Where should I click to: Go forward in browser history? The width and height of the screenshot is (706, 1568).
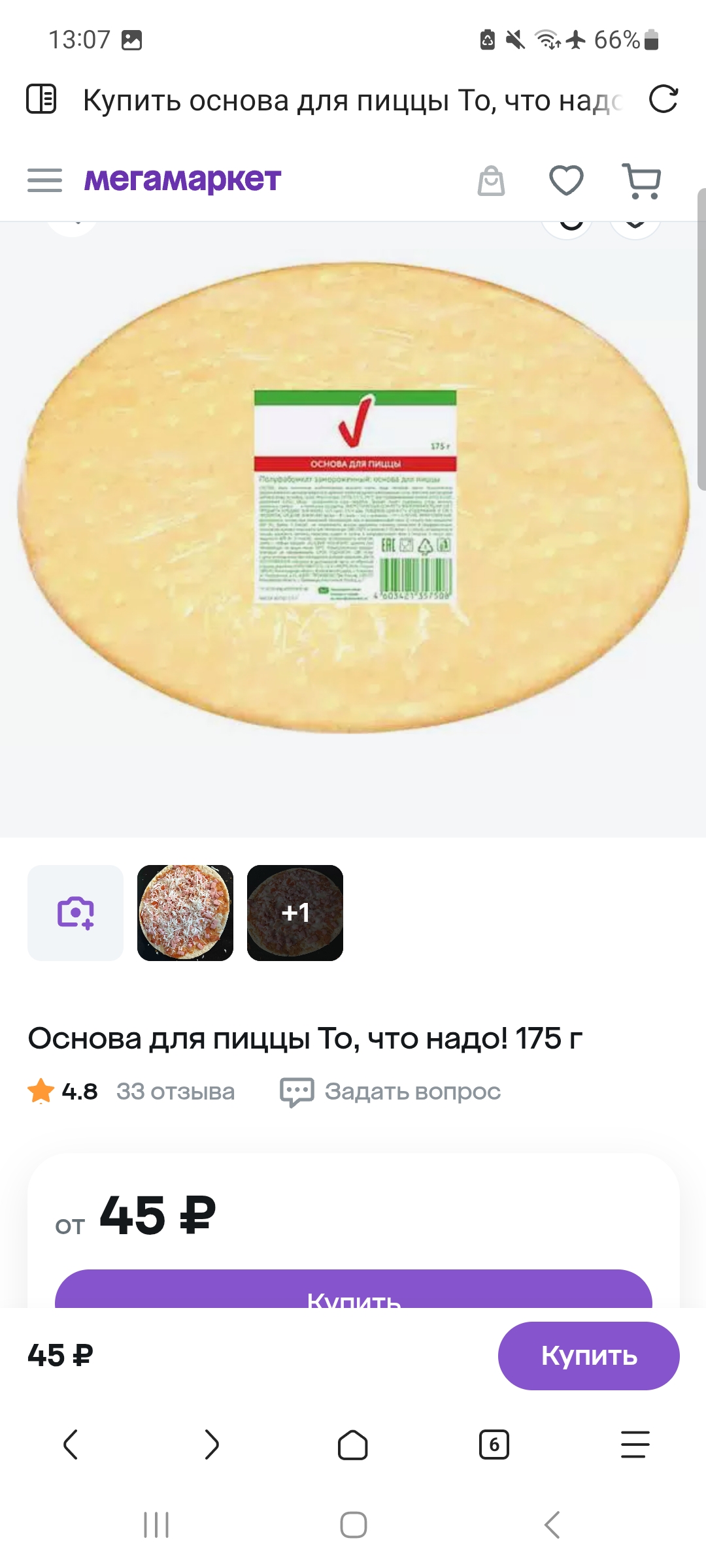(211, 1444)
